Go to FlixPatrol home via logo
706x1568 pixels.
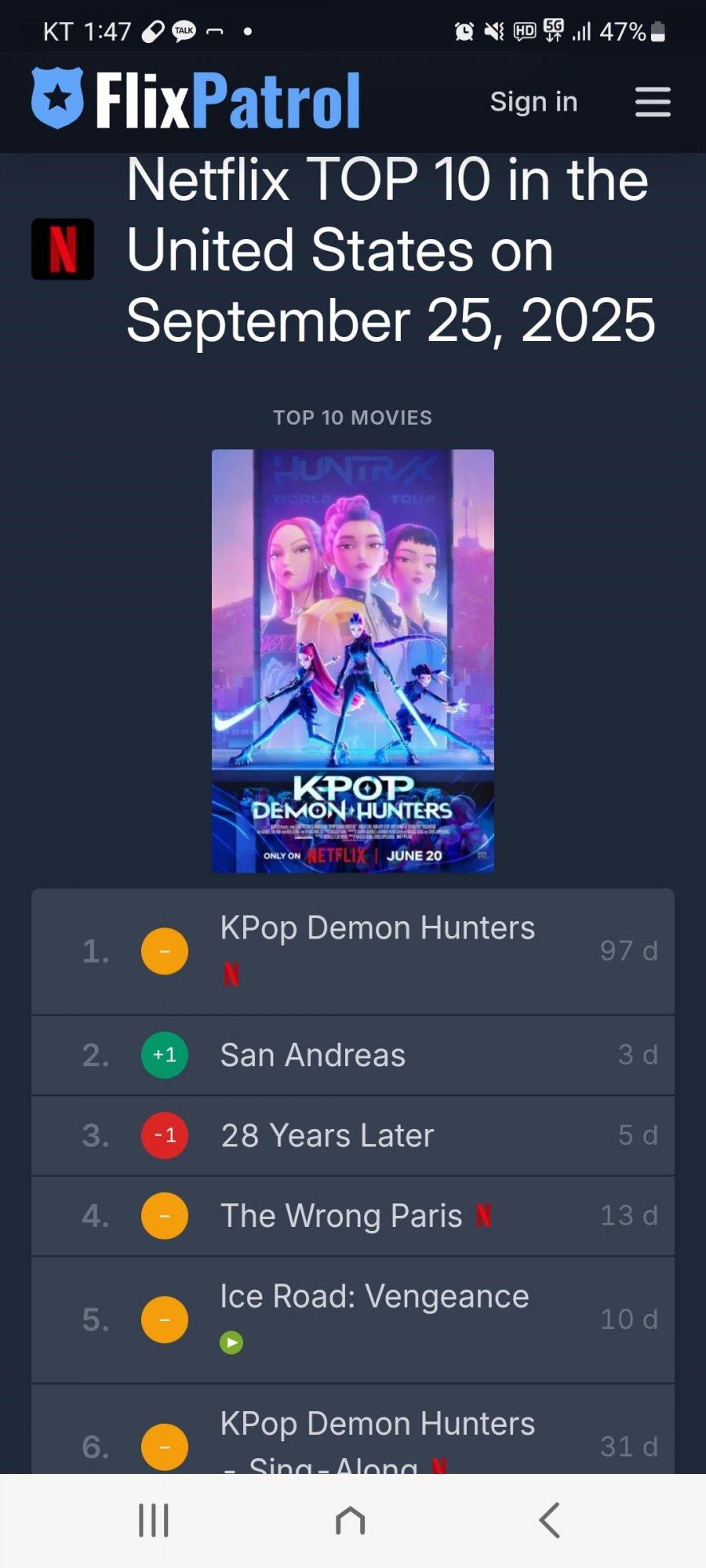coord(196,100)
